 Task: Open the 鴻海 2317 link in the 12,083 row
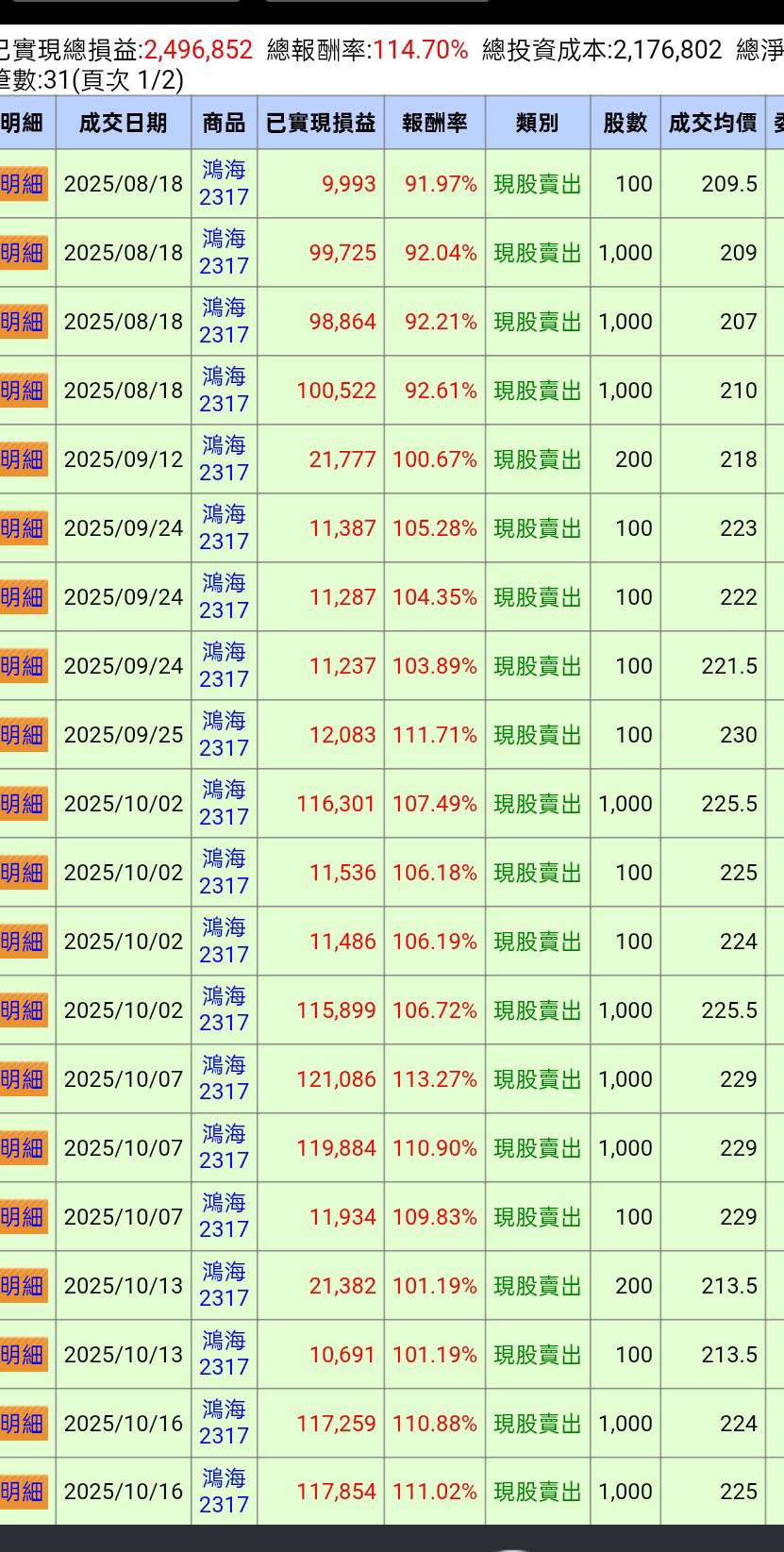pyautogui.click(x=224, y=735)
